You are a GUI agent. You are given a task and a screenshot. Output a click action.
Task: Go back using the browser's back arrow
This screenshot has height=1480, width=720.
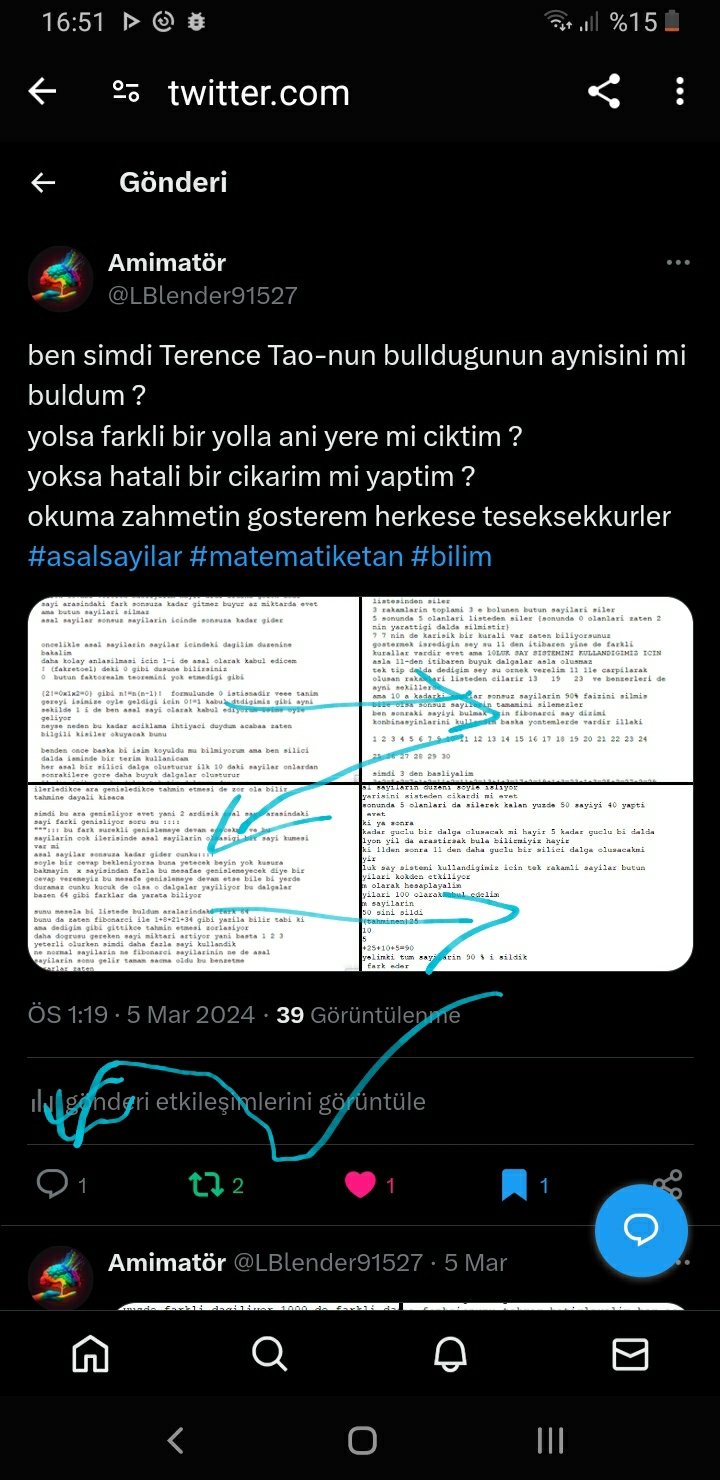[x=42, y=93]
